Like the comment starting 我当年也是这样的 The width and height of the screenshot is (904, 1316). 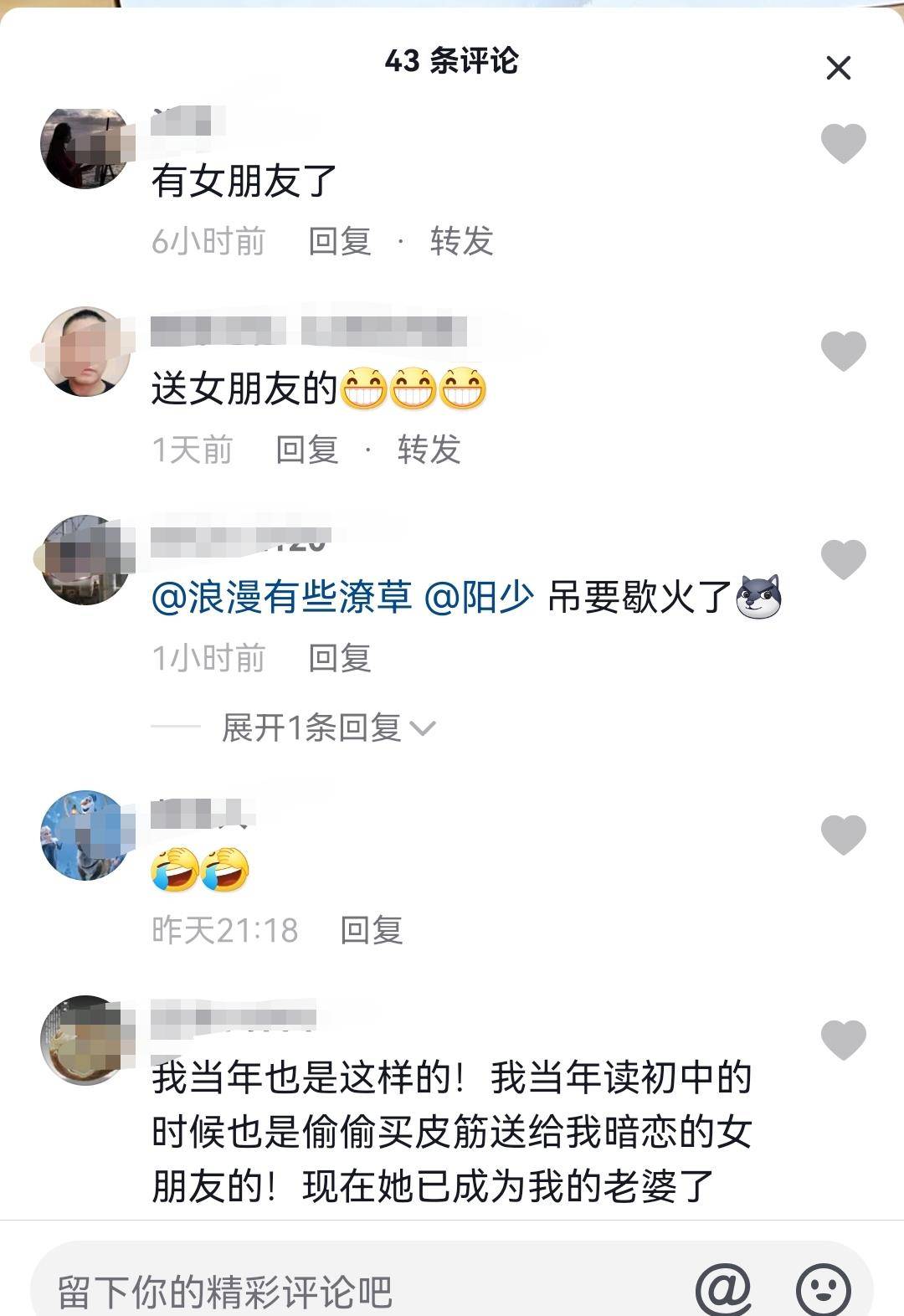(x=843, y=1041)
